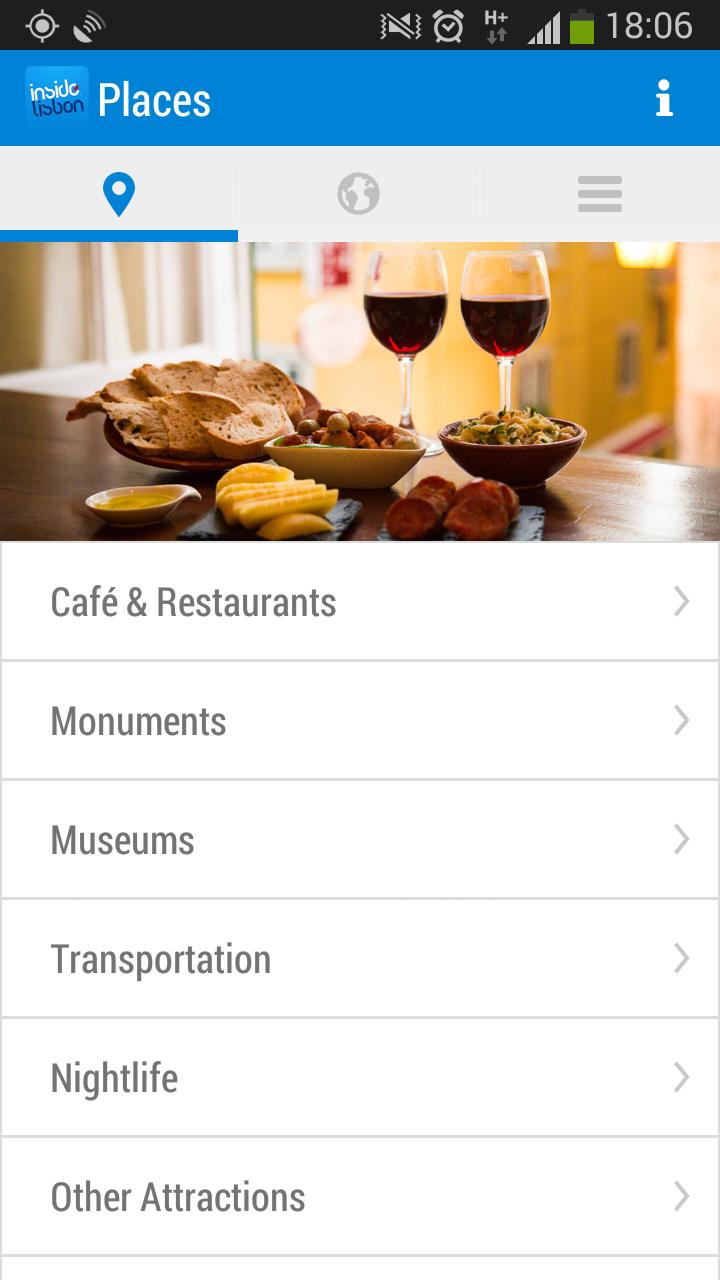The image size is (720, 1280).
Task: Browse the Monuments list
Action: (360, 721)
